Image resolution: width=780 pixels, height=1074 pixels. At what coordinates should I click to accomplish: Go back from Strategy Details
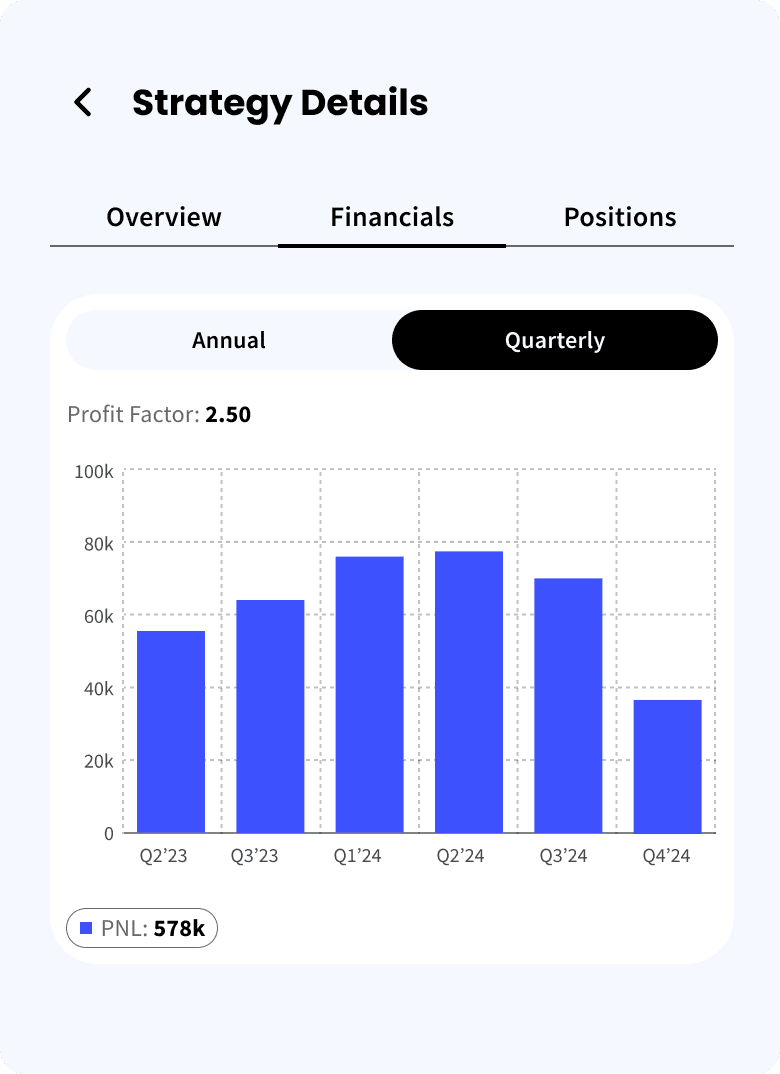84,102
